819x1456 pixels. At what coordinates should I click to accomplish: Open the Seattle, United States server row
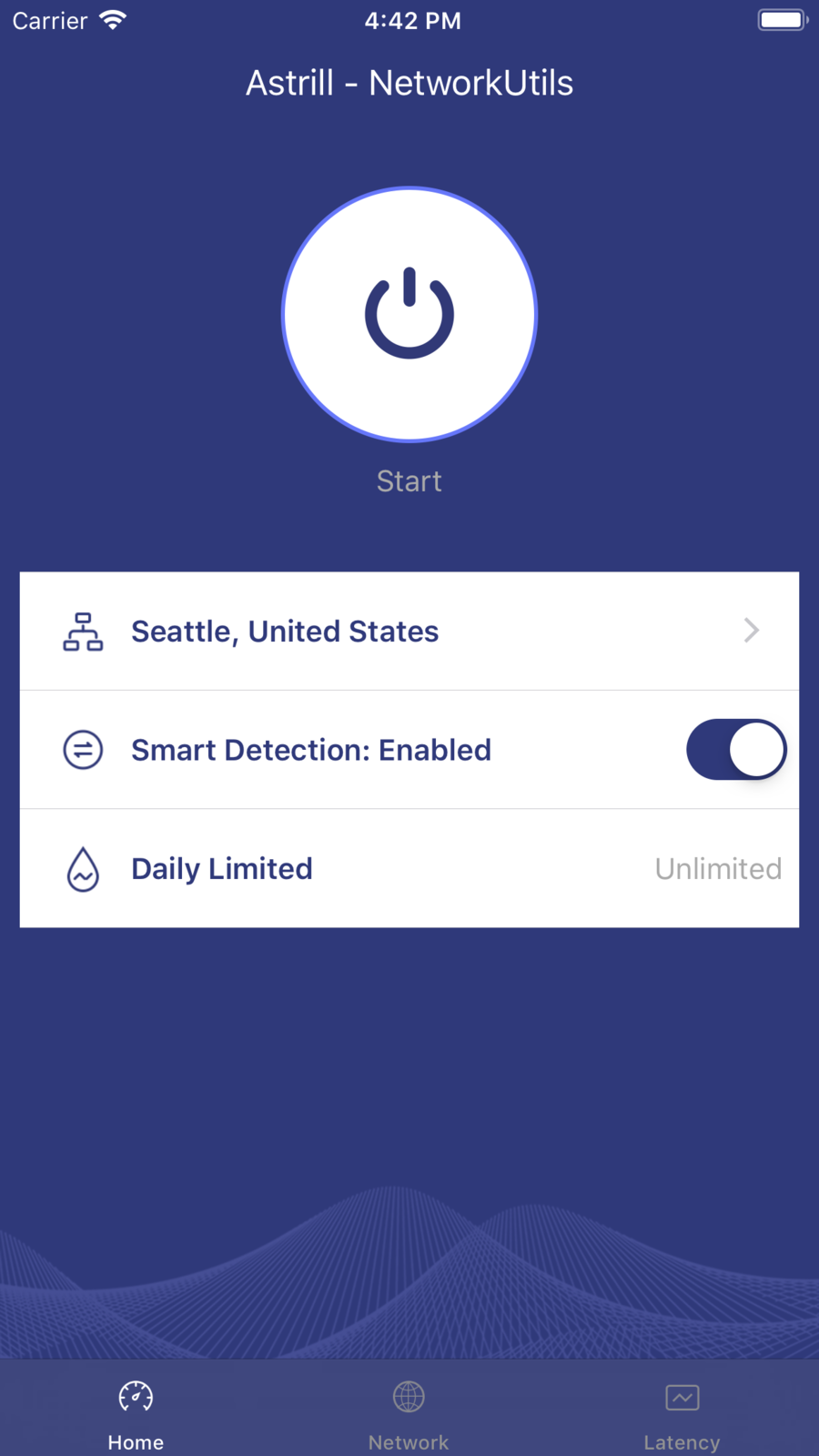pyautogui.click(x=409, y=631)
